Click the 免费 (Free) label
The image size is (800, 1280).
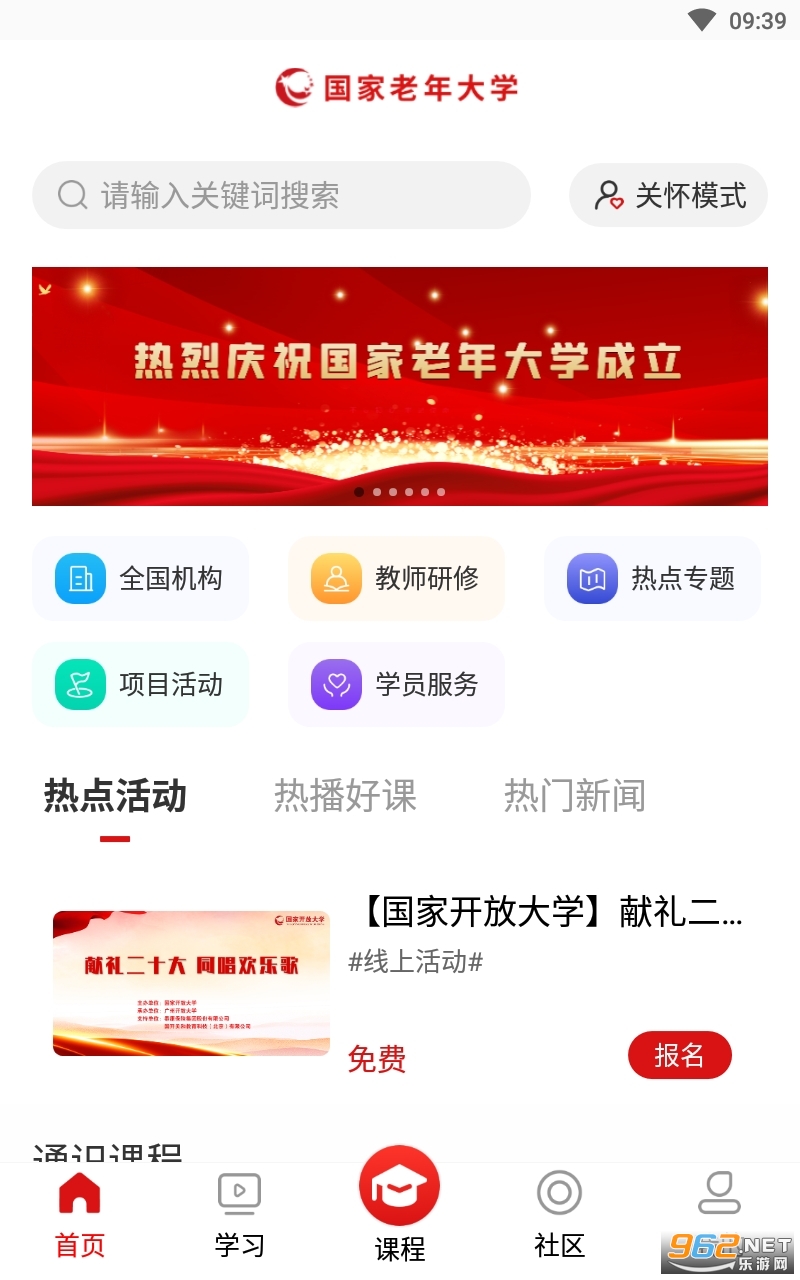coord(375,1062)
